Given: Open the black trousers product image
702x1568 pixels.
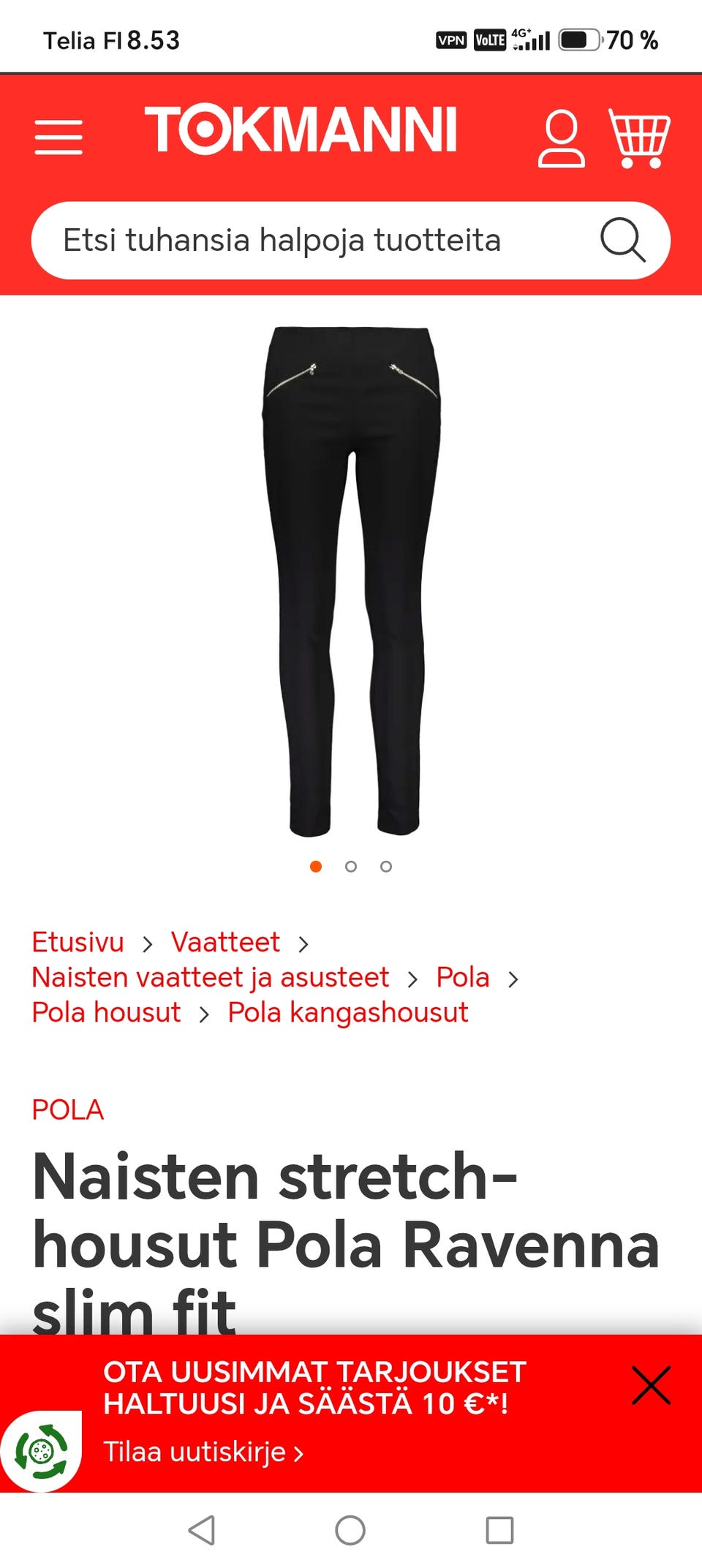Looking at the screenshot, I should click(x=352, y=581).
